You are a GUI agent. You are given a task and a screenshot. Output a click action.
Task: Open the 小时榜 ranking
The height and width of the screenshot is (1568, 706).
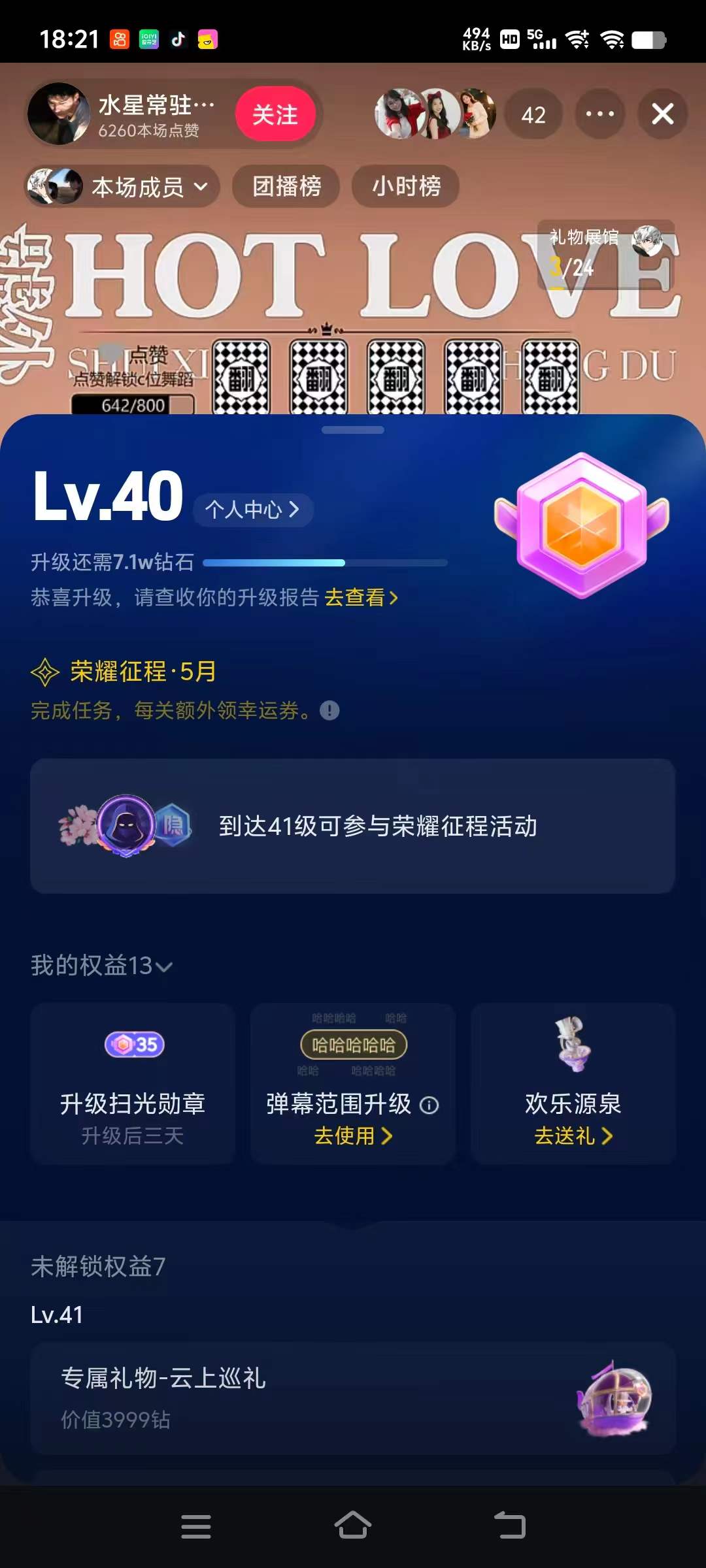click(x=406, y=187)
